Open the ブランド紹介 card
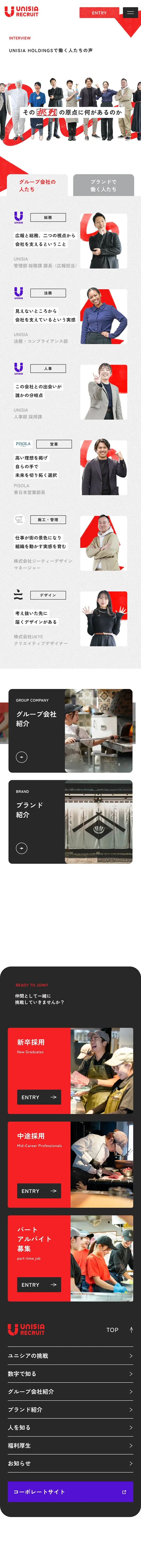This screenshot has width=141, height=1568. click(70, 821)
